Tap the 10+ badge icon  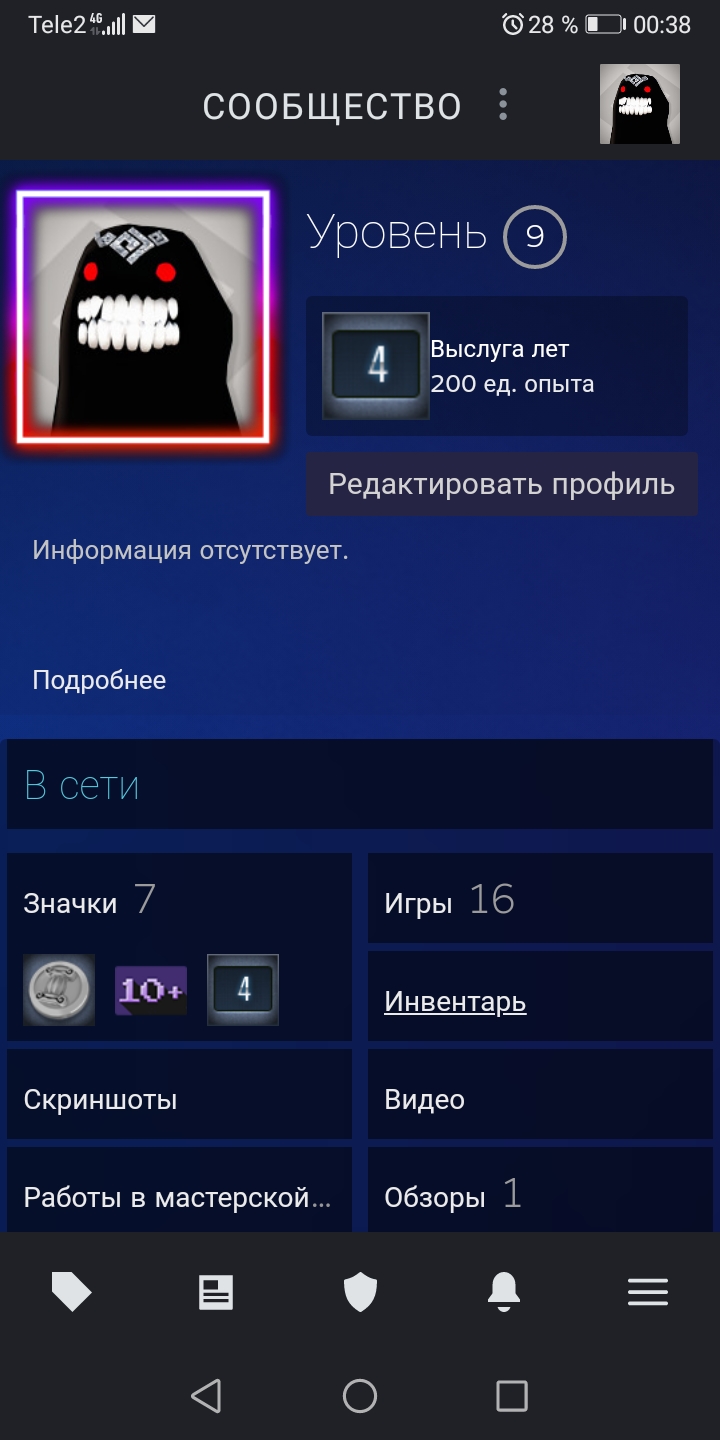pyautogui.click(x=151, y=990)
